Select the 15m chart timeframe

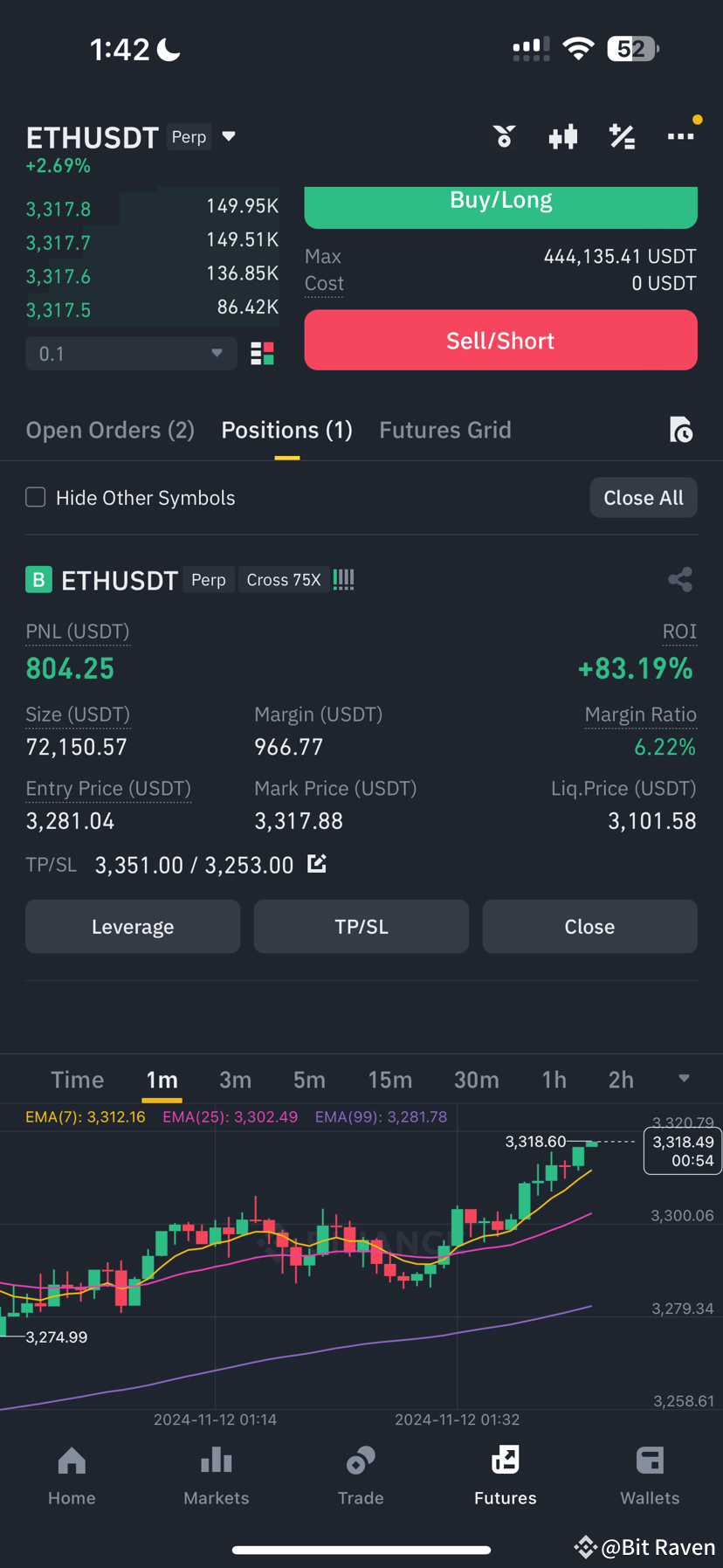tap(389, 1080)
